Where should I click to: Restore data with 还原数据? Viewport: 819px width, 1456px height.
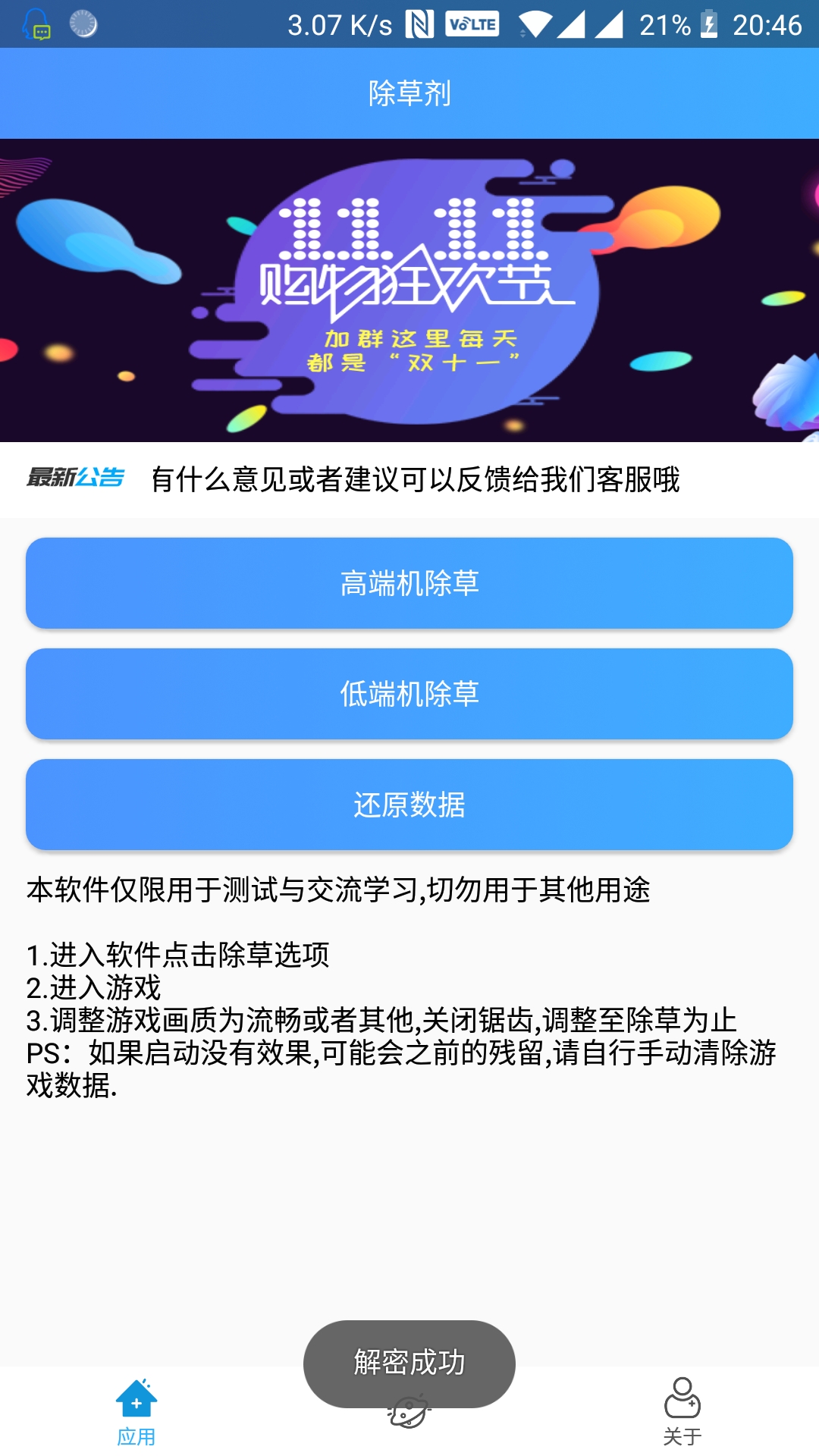tap(409, 805)
